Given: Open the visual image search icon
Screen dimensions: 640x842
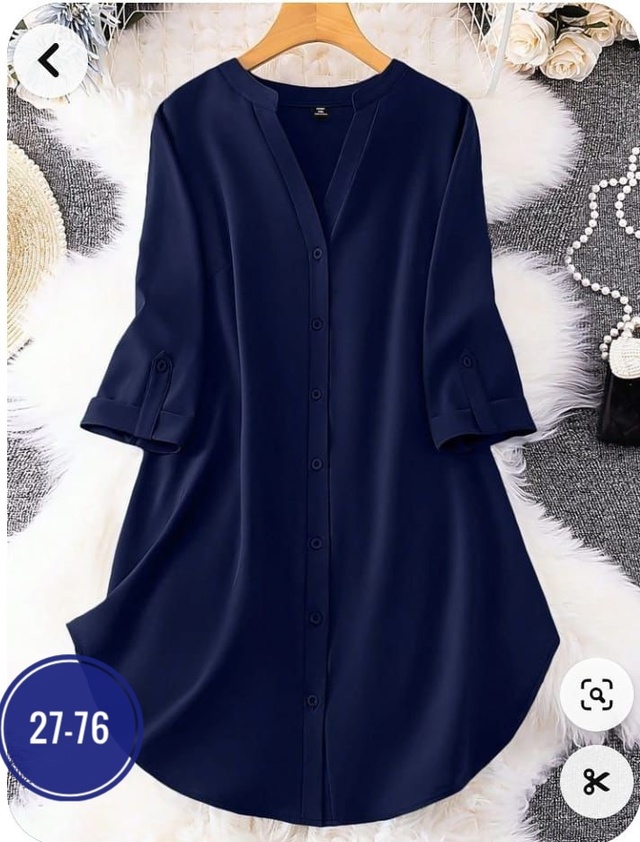Looking at the screenshot, I should tap(596, 694).
